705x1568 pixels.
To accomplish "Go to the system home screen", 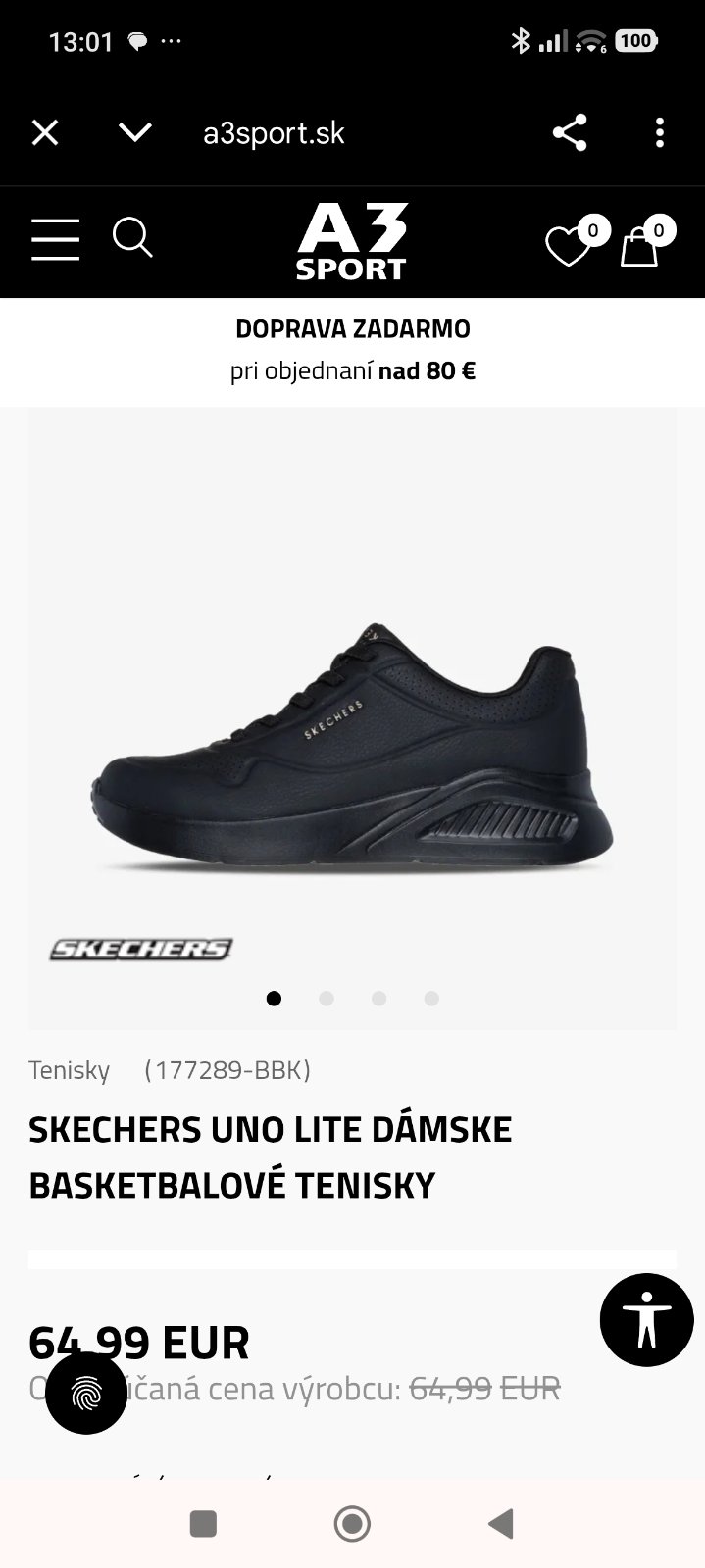I will coord(352,1524).
